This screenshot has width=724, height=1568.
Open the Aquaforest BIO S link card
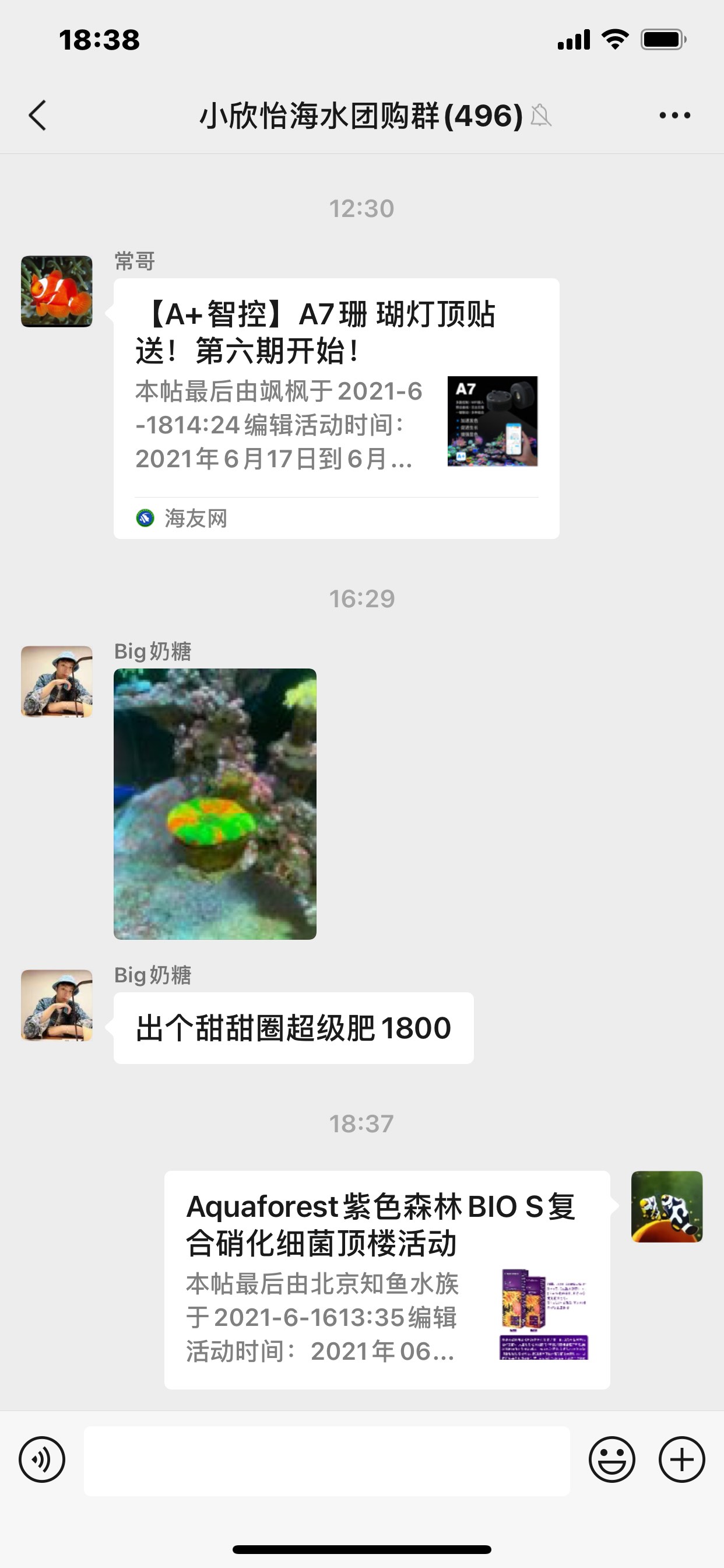[x=387, y=1279]
